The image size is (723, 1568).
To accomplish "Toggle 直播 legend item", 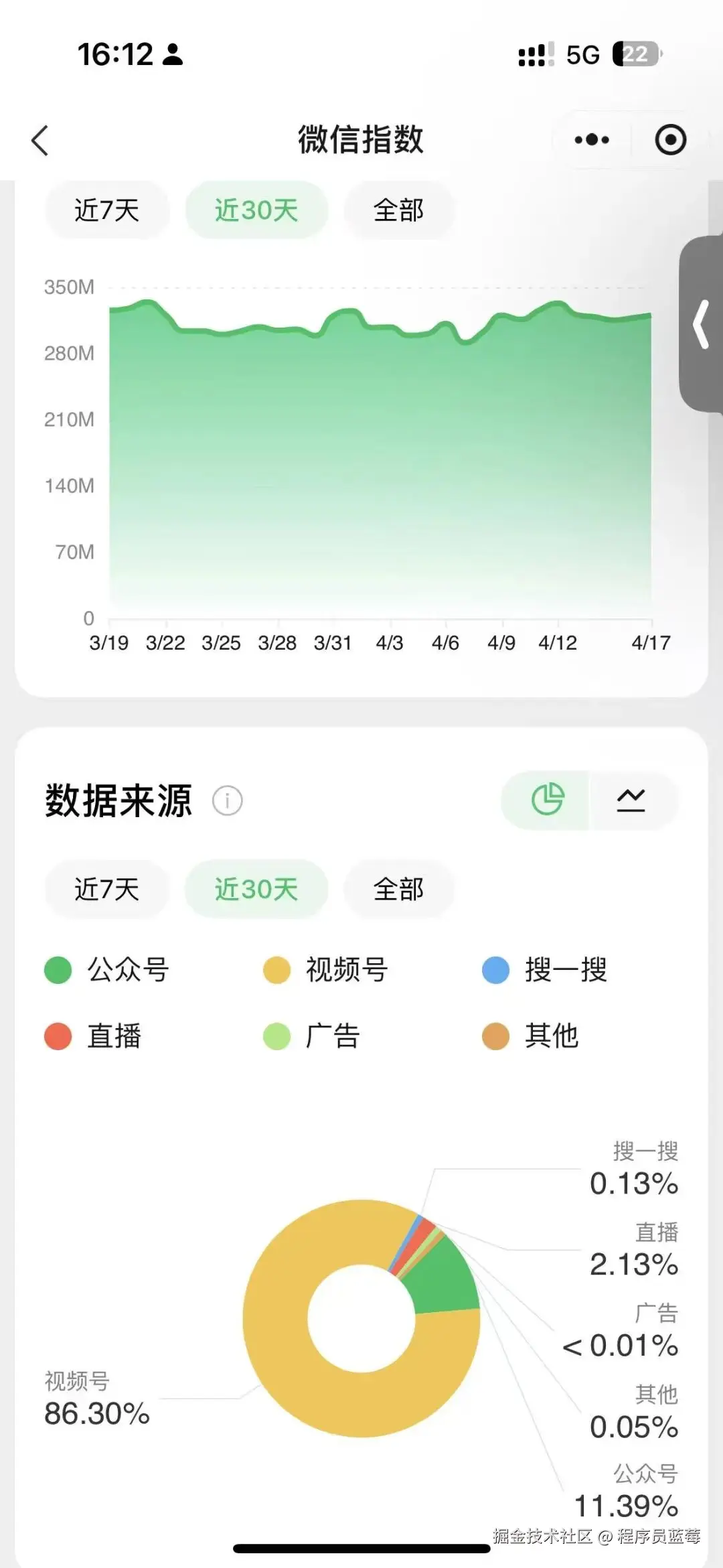I will pyautogui.click(x=94, y=1036).
